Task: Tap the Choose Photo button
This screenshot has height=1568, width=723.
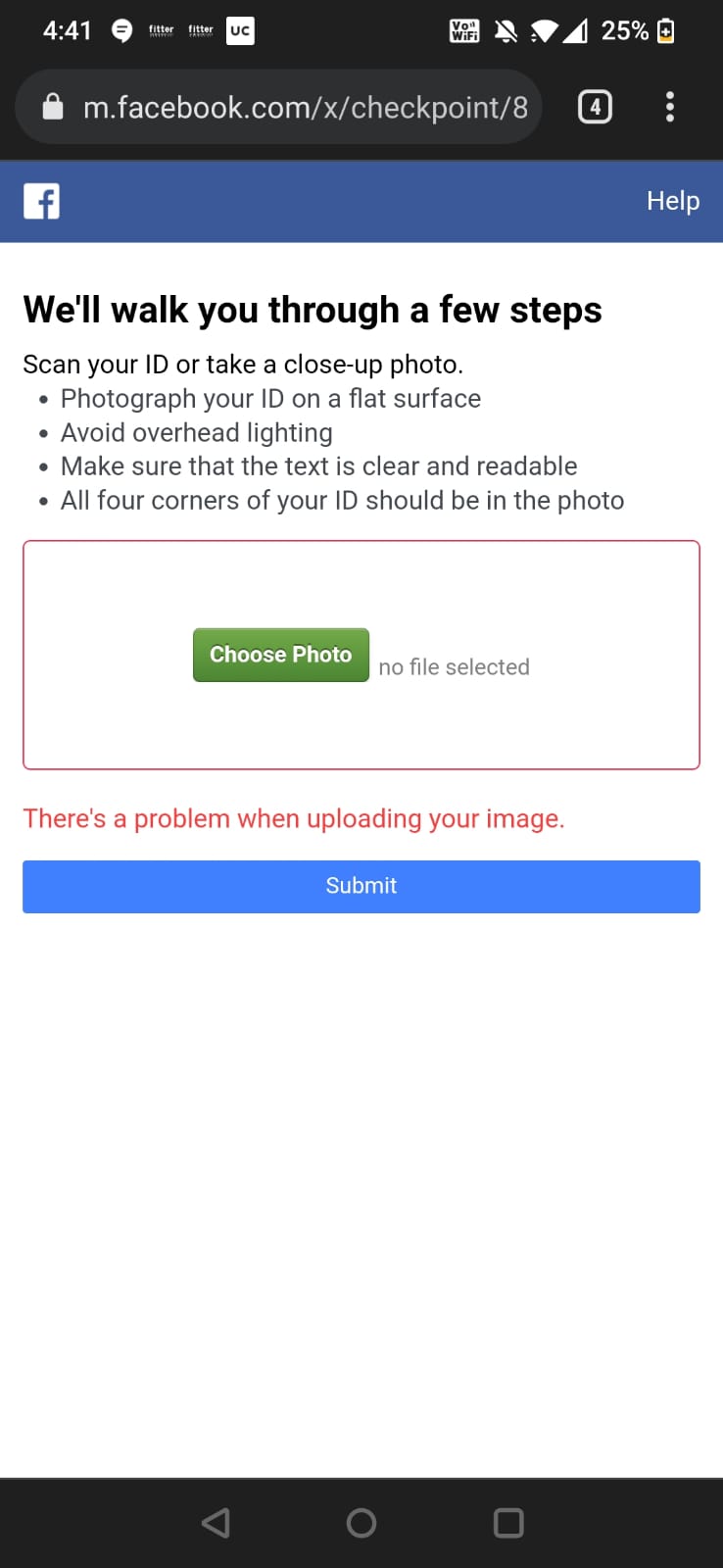Action: 280,655
